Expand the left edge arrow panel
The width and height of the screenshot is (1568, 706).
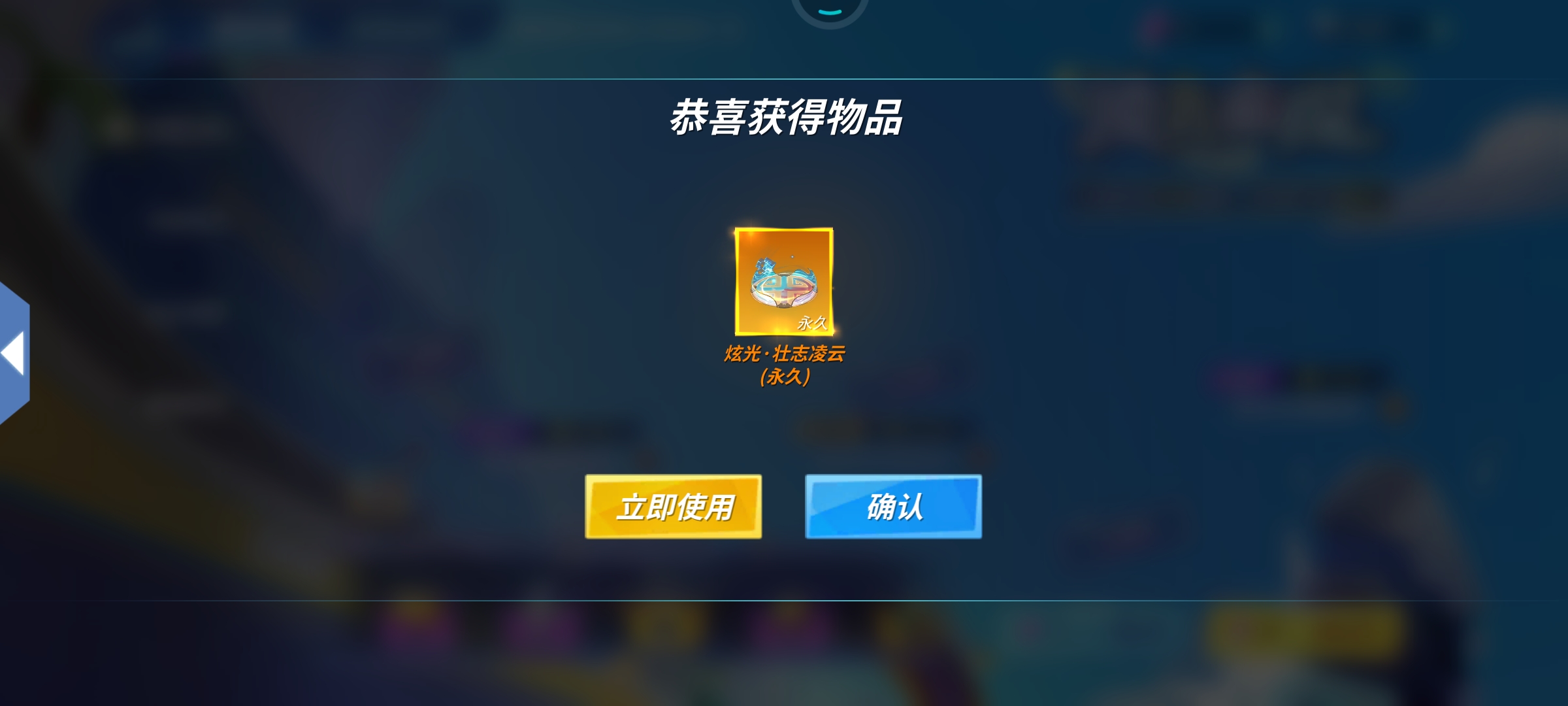(x=13, y=353)
